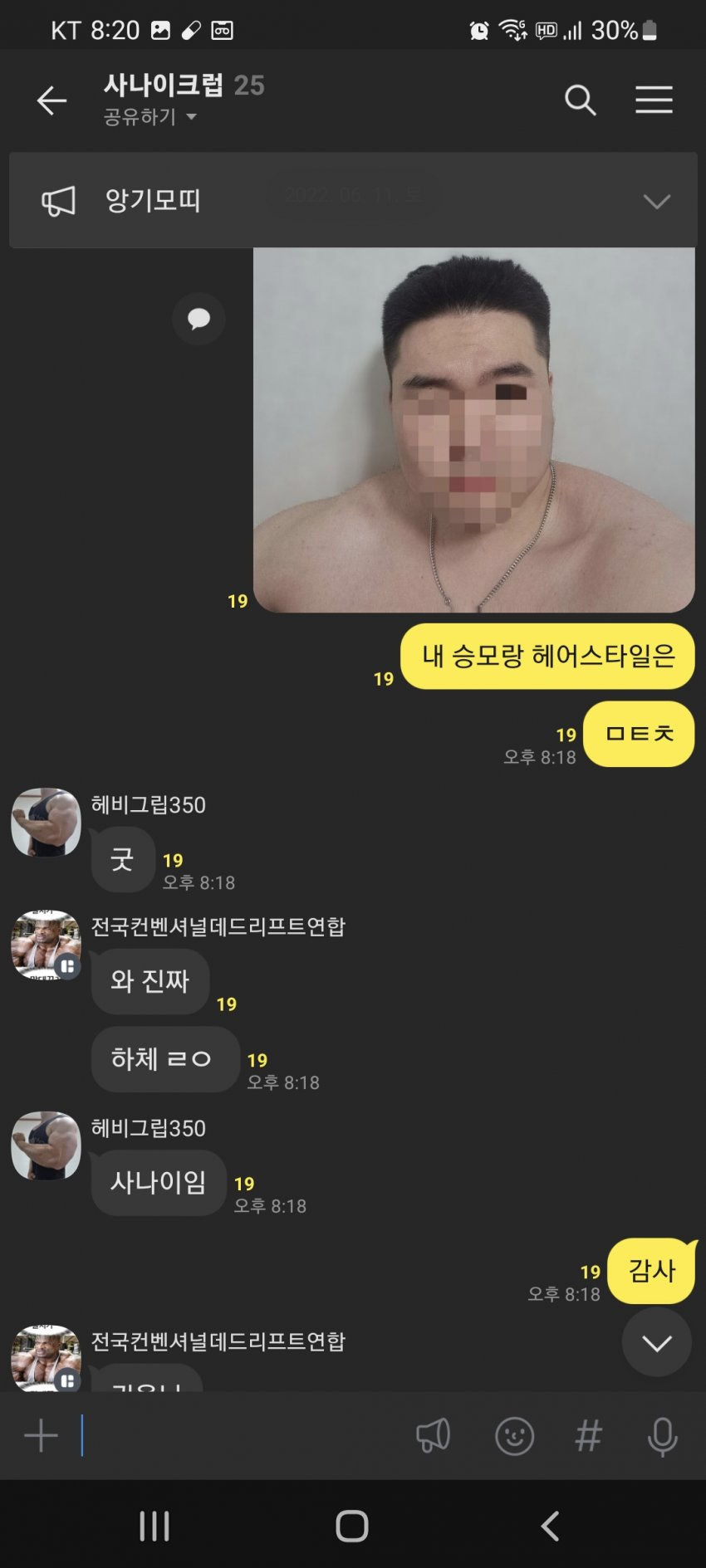Open the plus attachment menu
The width and height of the screenshot is (706, 1568).
pos(41,1436)
